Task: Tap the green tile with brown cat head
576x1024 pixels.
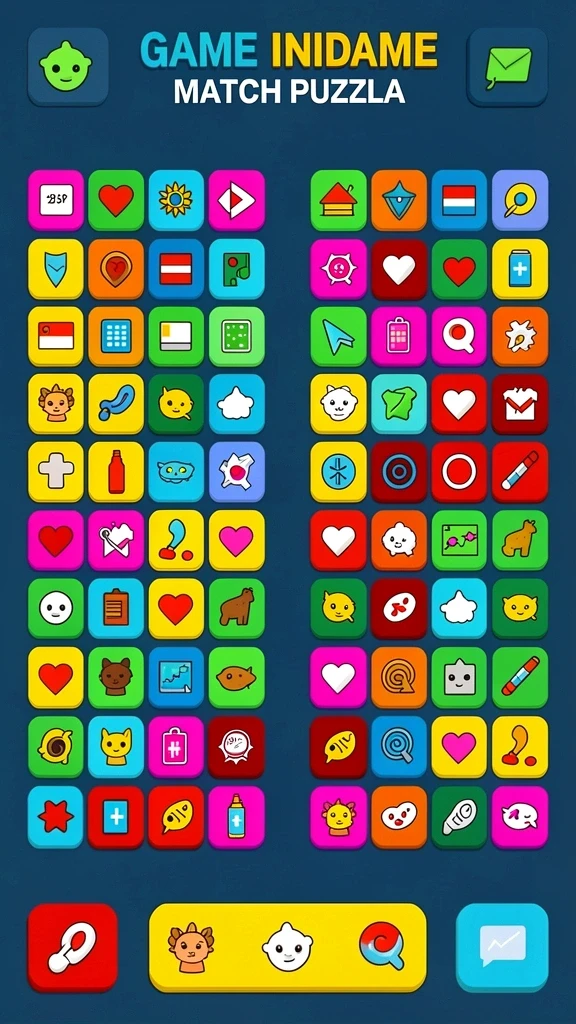Action: pyautogui.click(x=116, y=678)
